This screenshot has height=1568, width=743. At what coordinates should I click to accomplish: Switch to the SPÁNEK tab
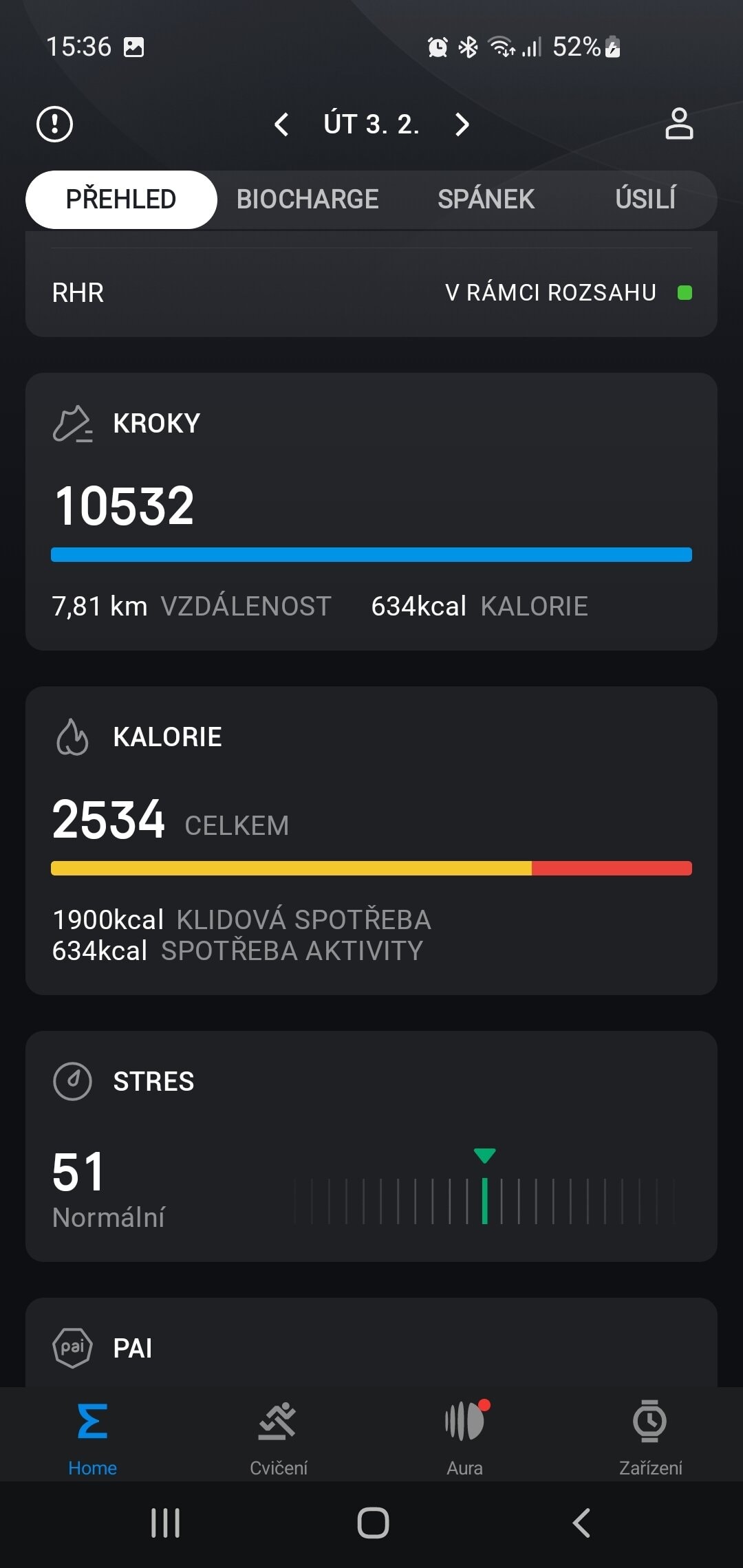[486, 199]
